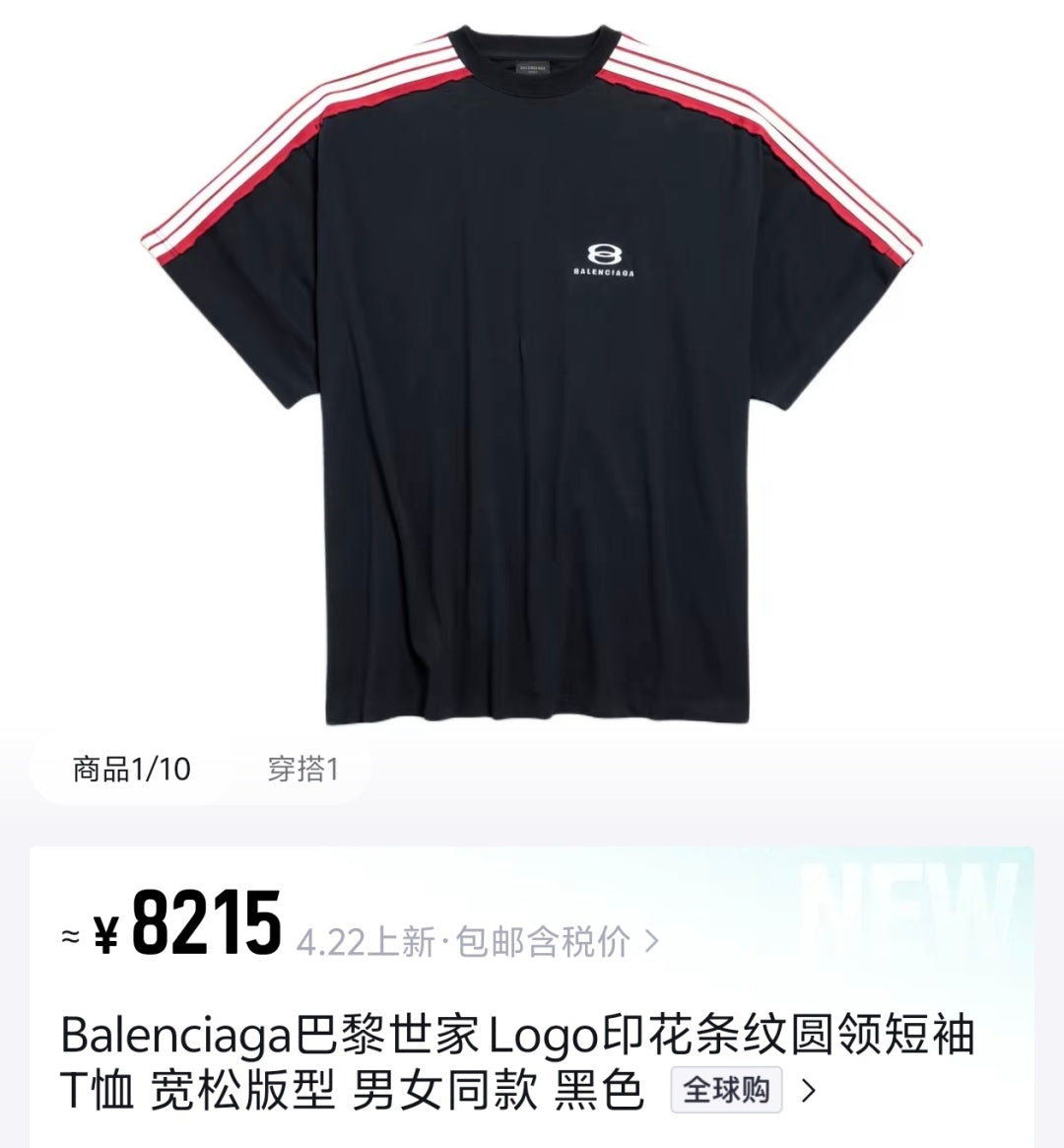Select the 商品1/10 image tab
The image size is (1064, 1148).
(131, 769)
